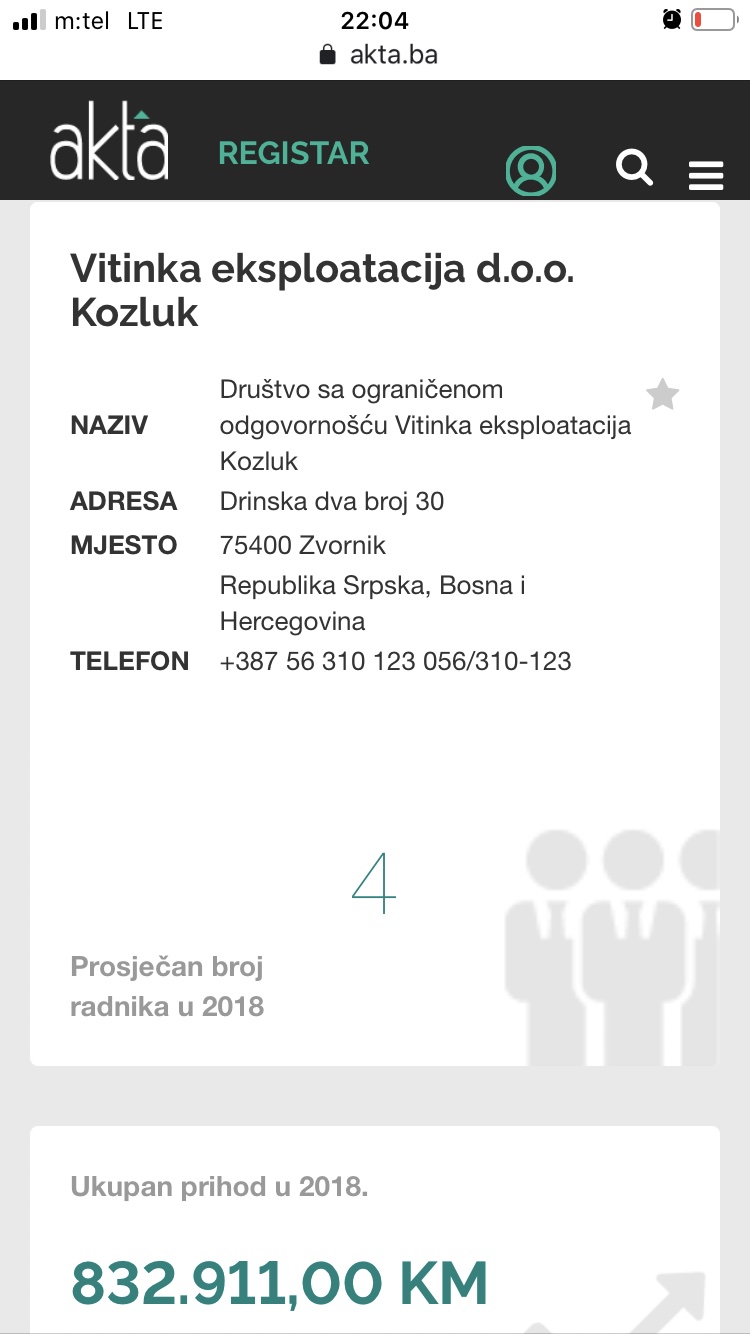Open the hamburger menu
The image size is (750, 1334).
coord(706,176)
